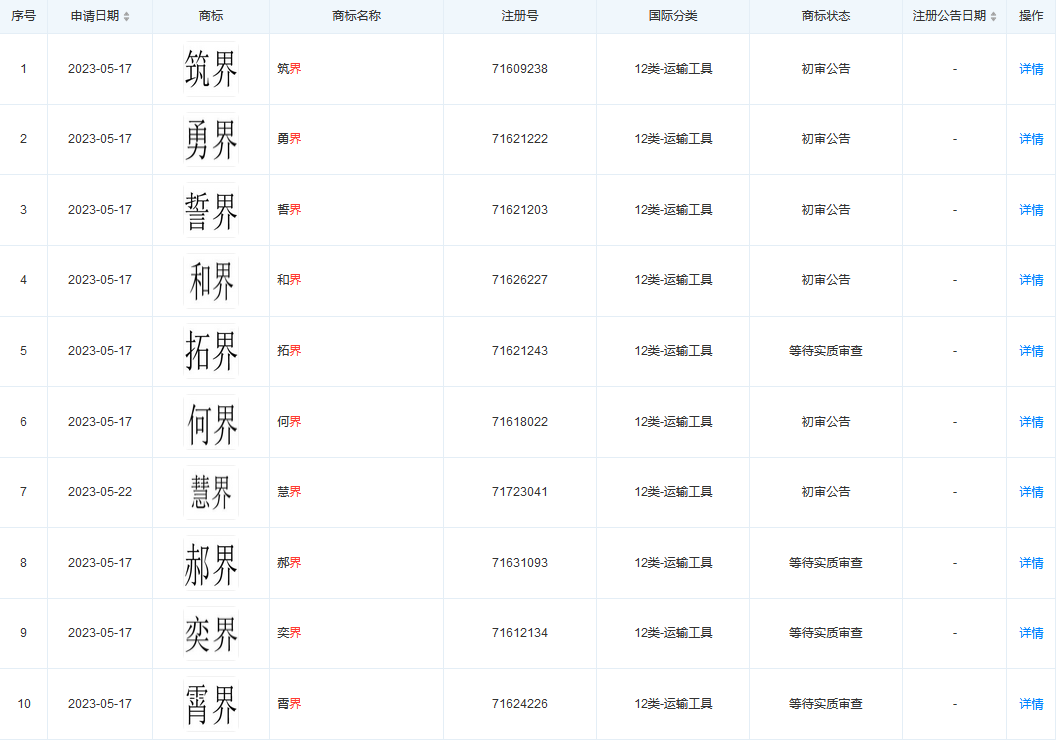Open 详情 for trademark 何界
The width and height of the screenshot is (1058, 740).
pyautogui.click(x=1031, y=422)
